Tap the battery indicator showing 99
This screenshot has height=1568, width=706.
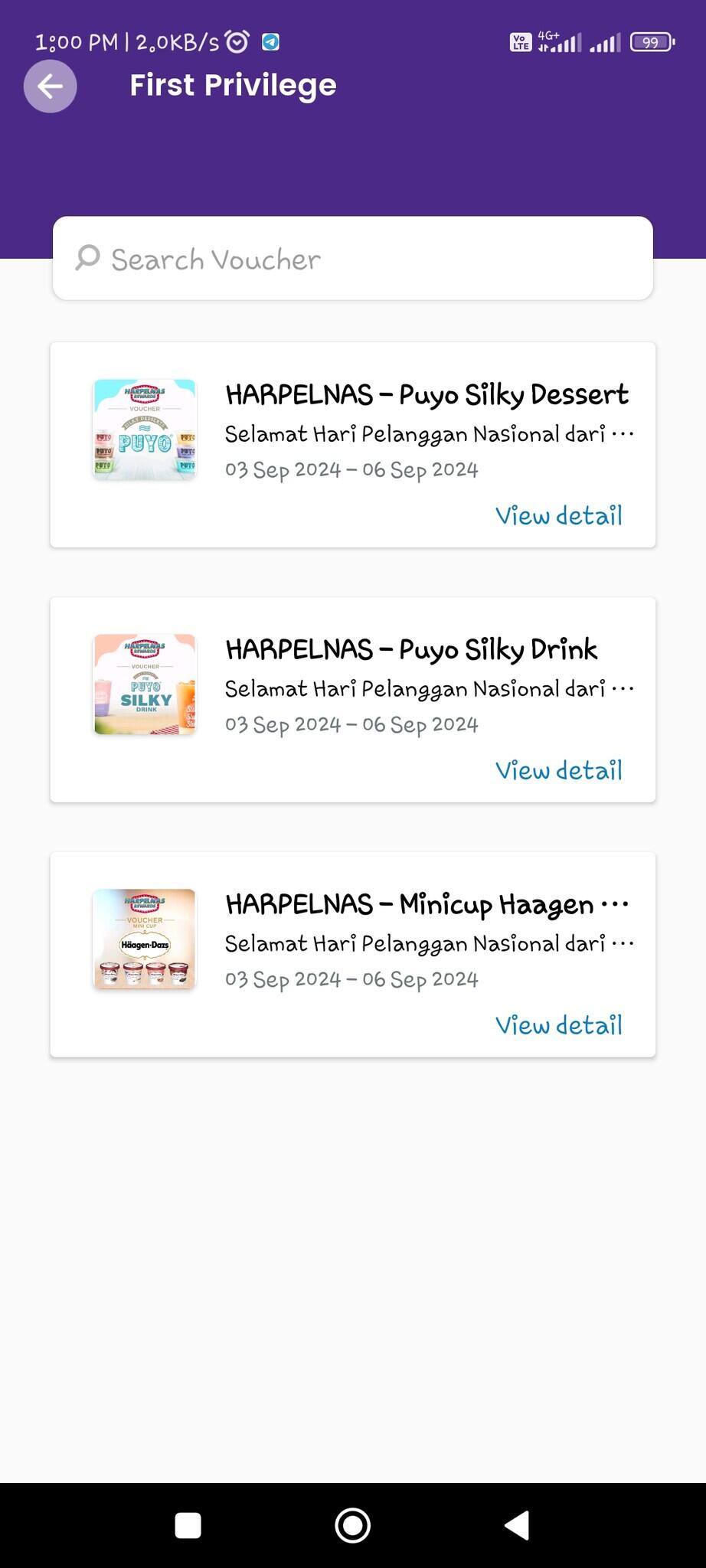[650, 42]
